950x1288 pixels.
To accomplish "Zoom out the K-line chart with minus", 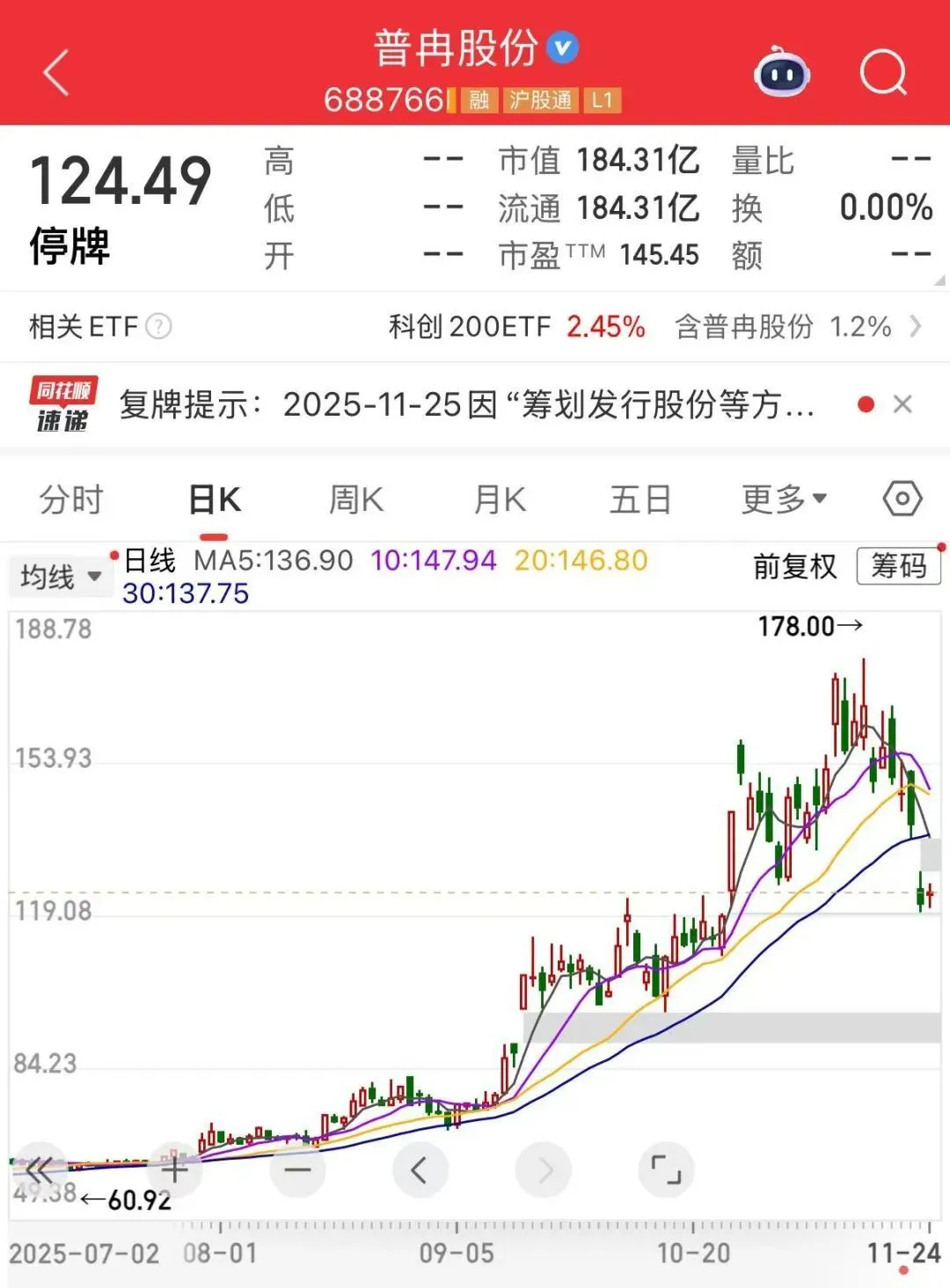I will point(297,1170).
